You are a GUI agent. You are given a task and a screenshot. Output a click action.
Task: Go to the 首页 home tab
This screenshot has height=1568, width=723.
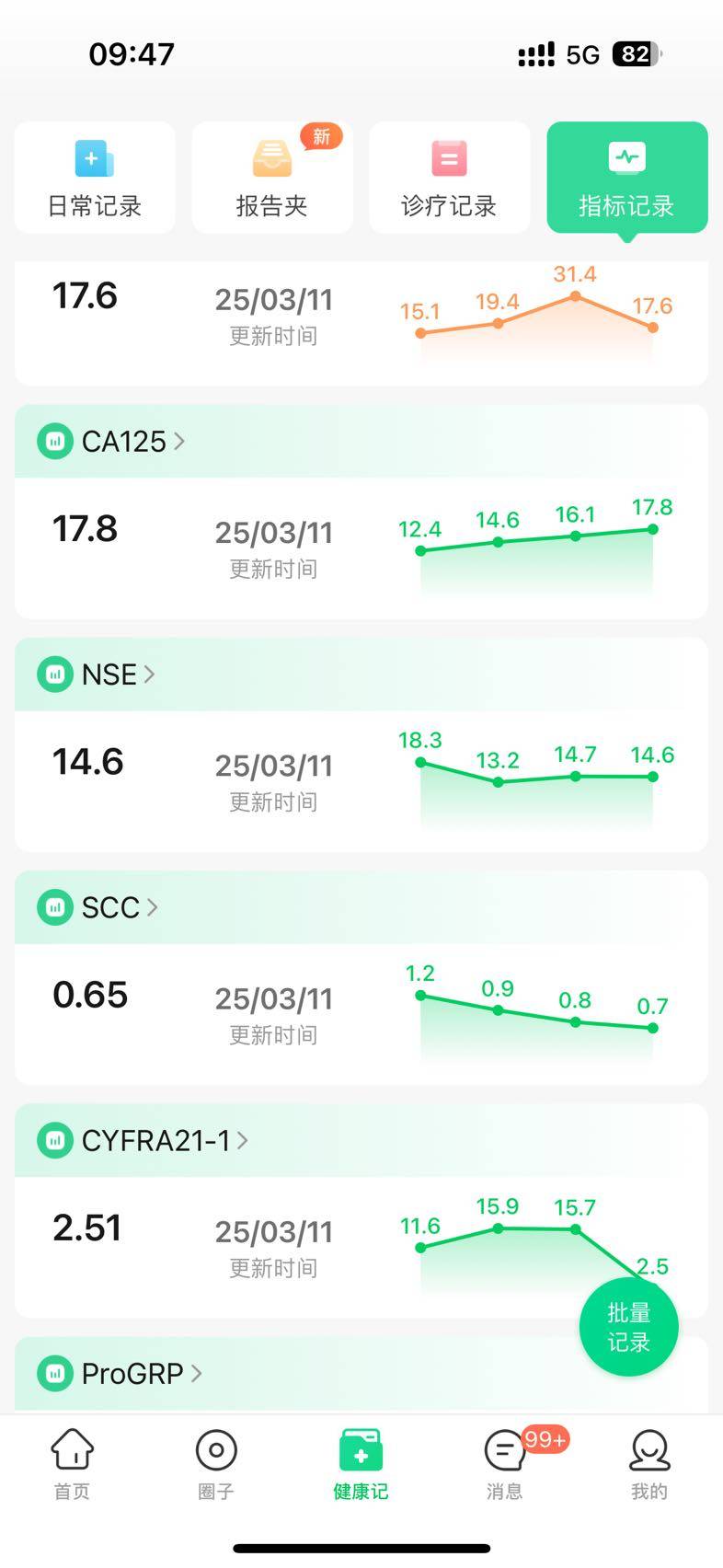pyautogui.click(x=72, y=1463)
